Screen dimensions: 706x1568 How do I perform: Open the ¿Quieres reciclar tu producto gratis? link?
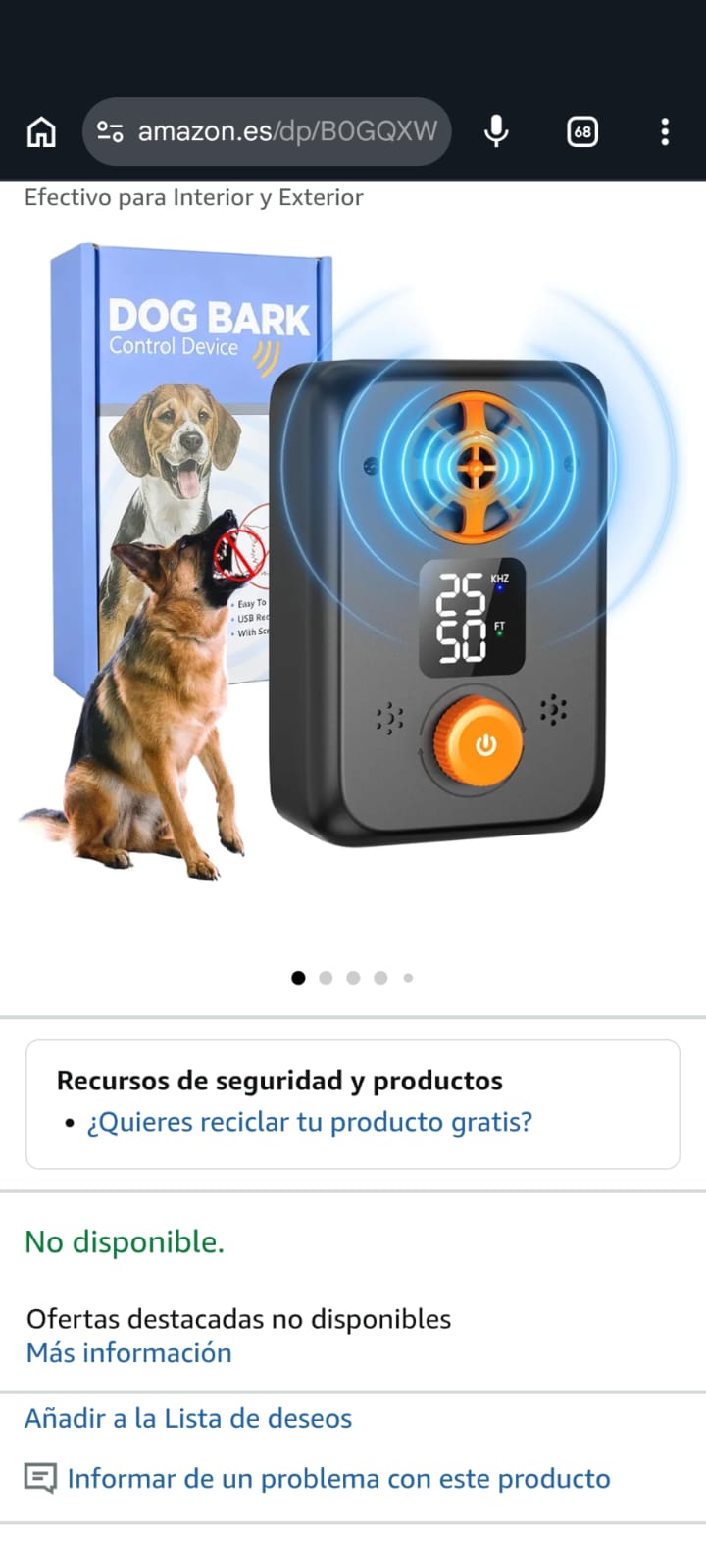(309, 1122)
